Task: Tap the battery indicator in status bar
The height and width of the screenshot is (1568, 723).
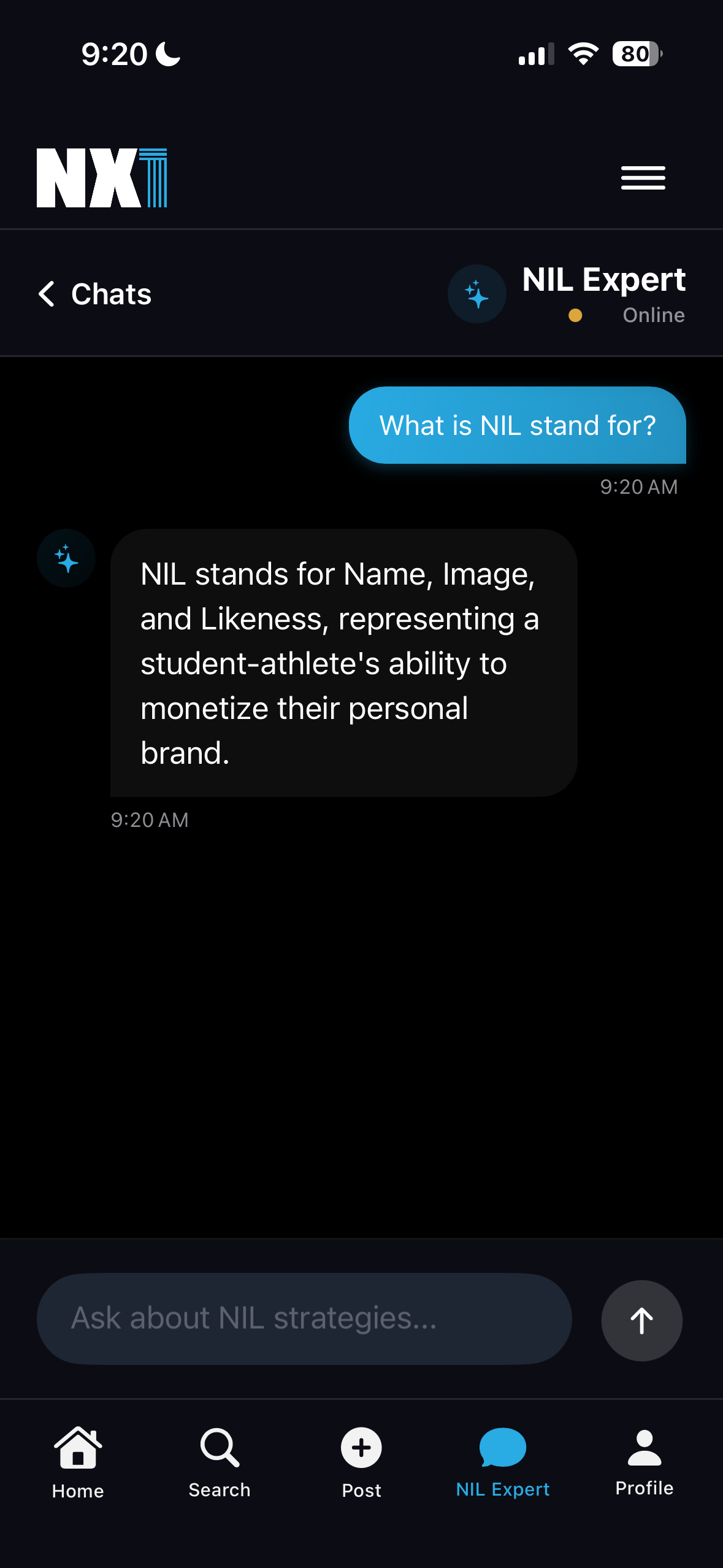Action: [635, 55]
